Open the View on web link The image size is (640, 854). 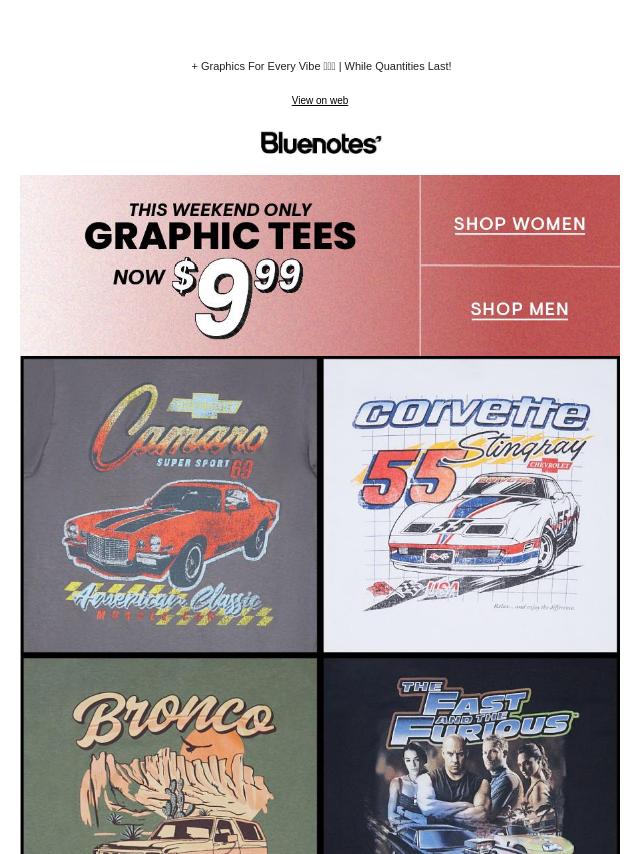319,101
